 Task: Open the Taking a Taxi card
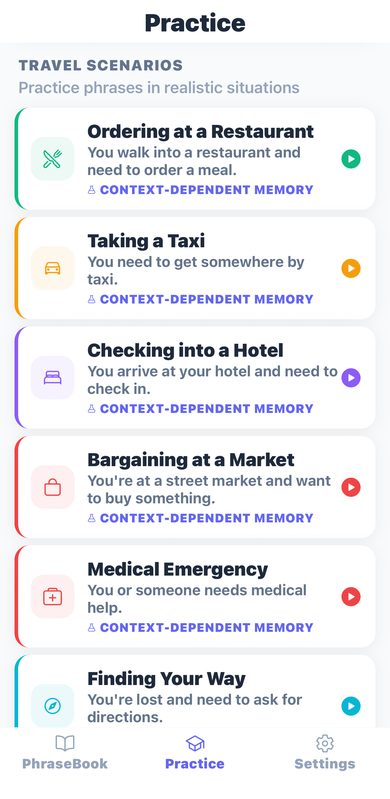195,268
